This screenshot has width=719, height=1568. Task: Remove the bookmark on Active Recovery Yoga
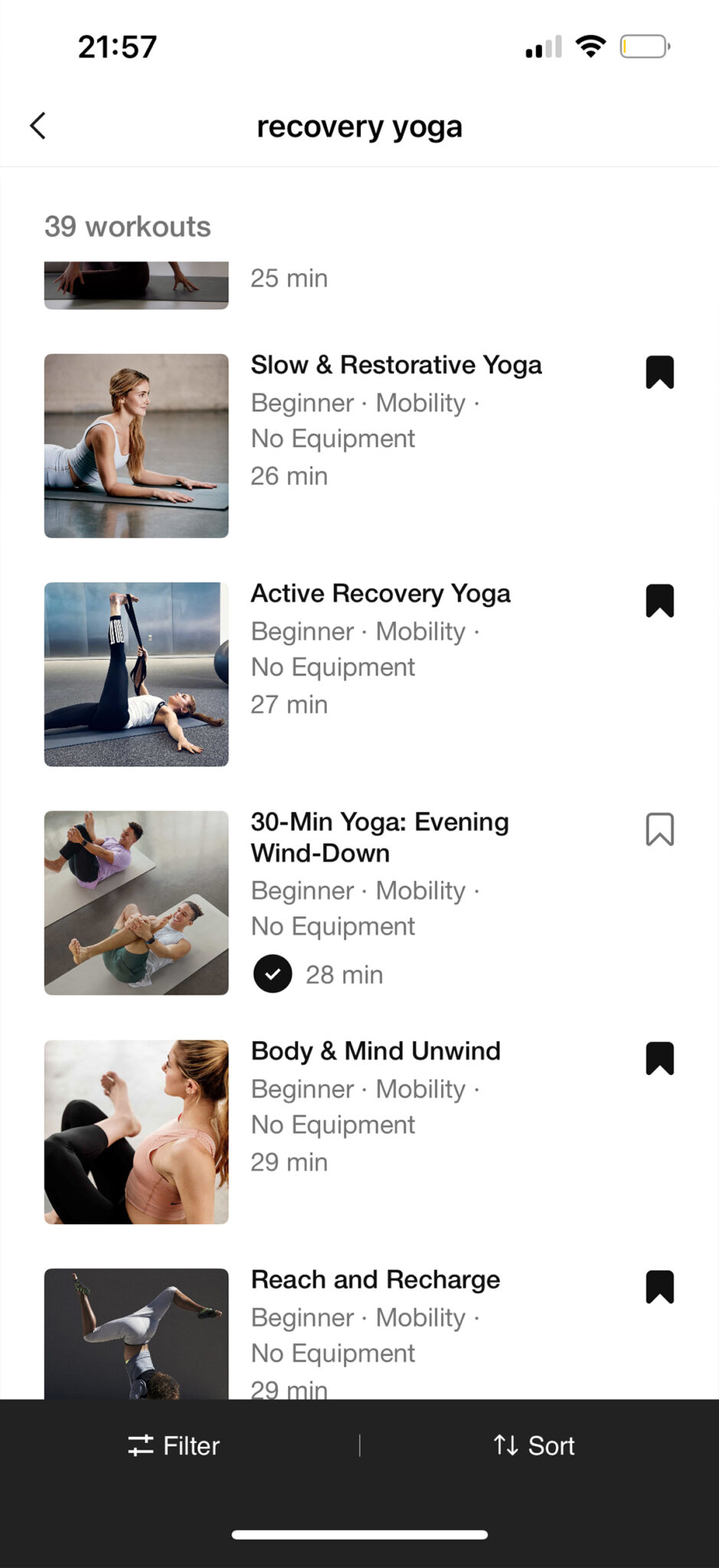click(659, 602)
